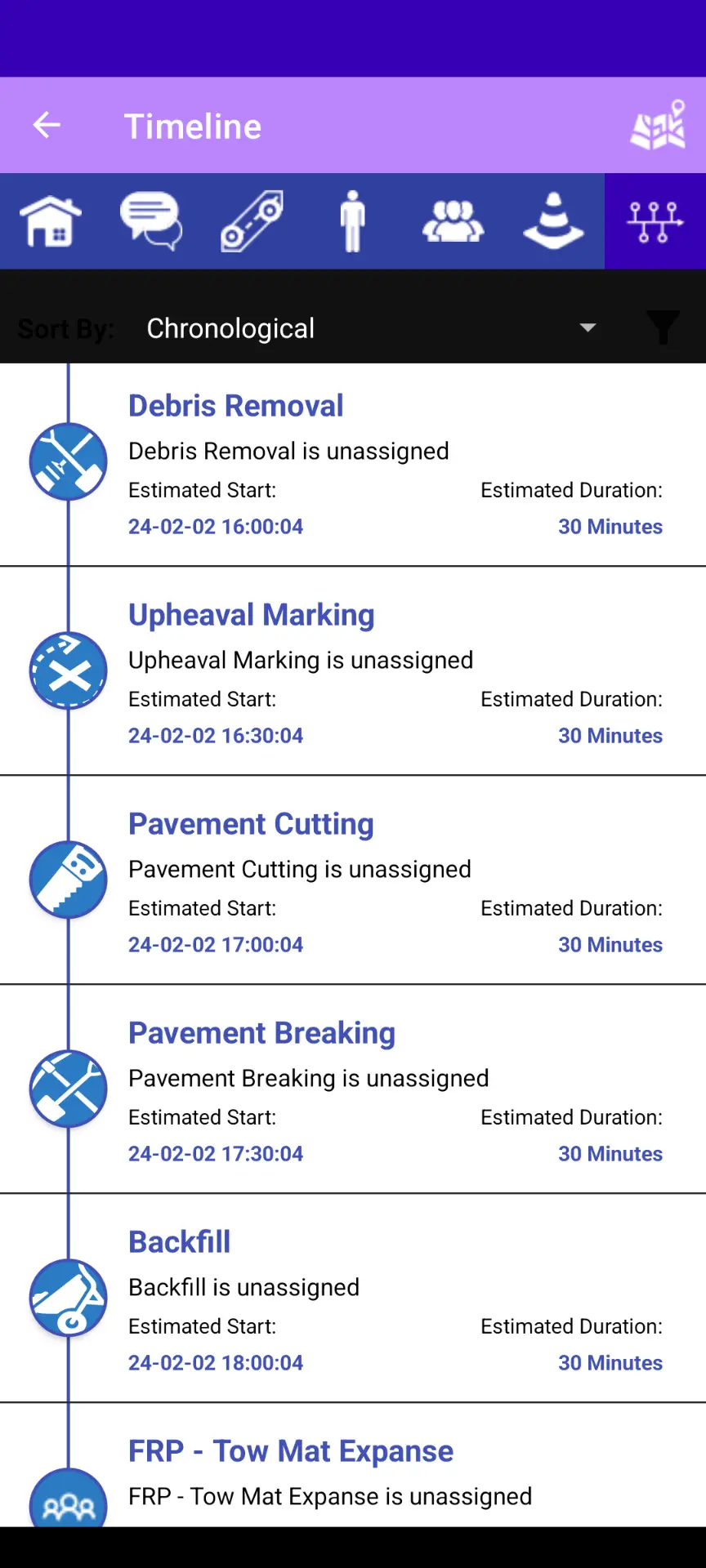
Task: Switch to the team group tab
Action: click(454, 221)
